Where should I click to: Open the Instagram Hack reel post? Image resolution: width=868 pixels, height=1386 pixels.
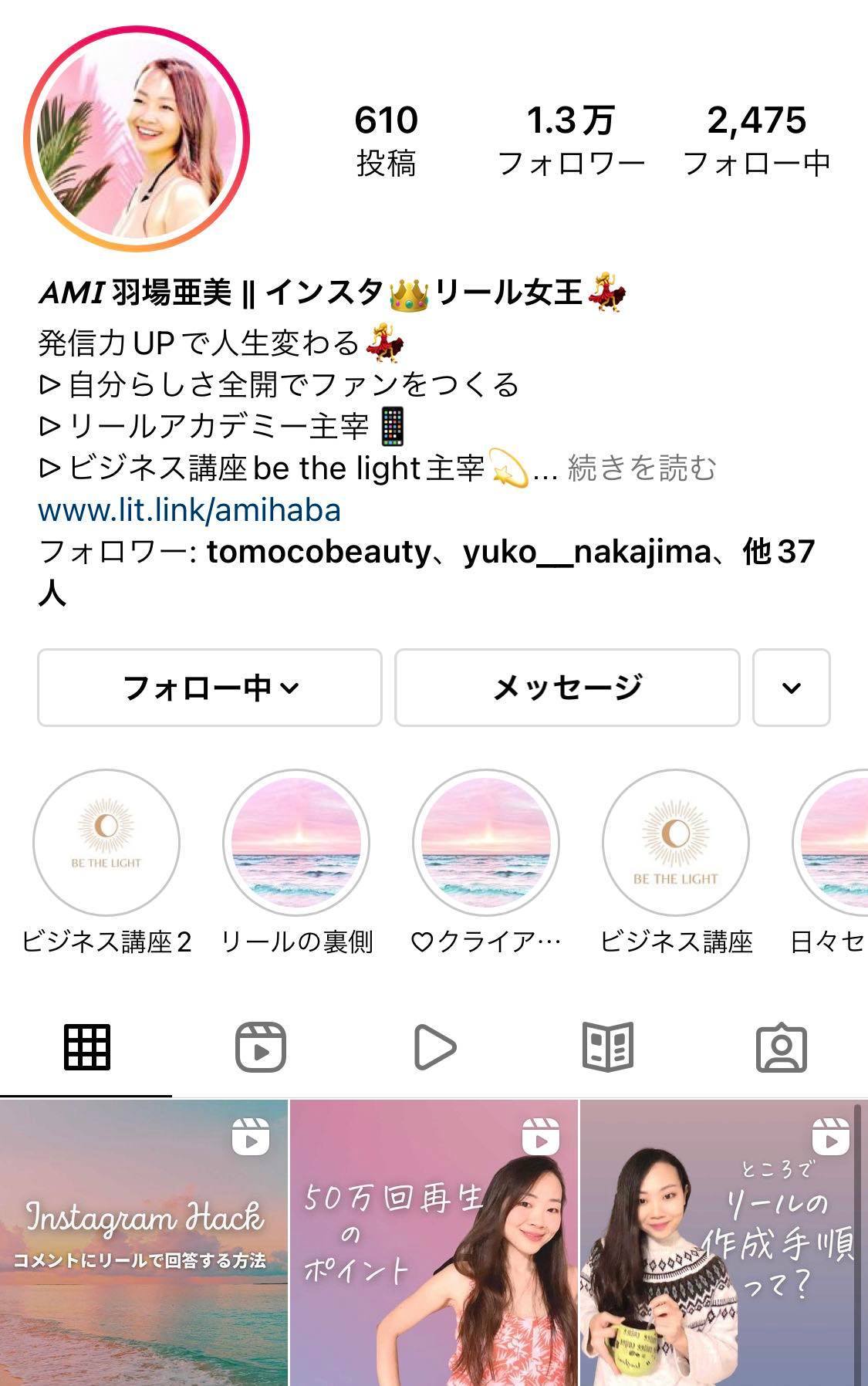click(x=144, y=1242)
